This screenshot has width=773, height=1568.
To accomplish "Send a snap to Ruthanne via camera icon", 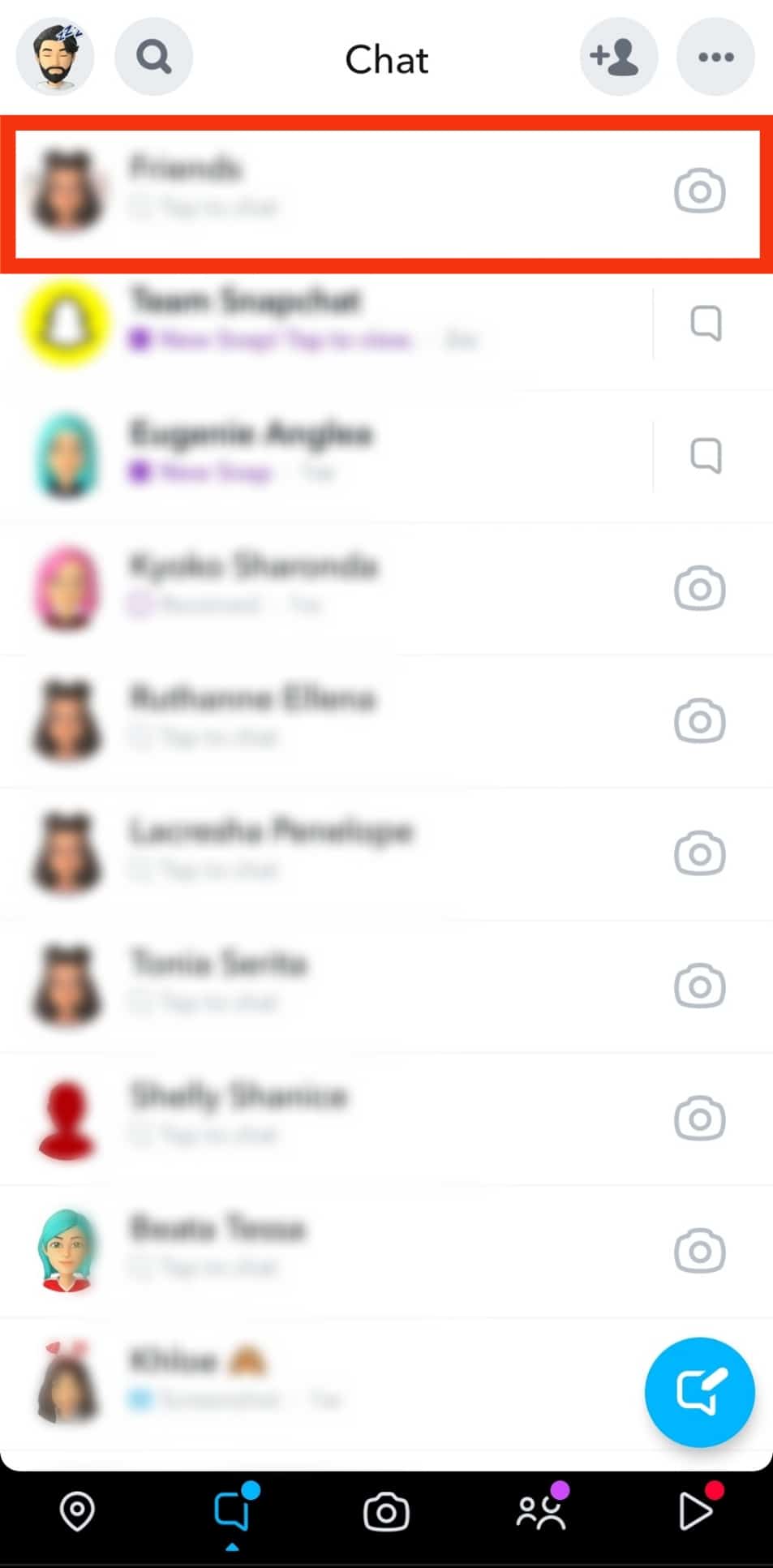I will point(699,720).
